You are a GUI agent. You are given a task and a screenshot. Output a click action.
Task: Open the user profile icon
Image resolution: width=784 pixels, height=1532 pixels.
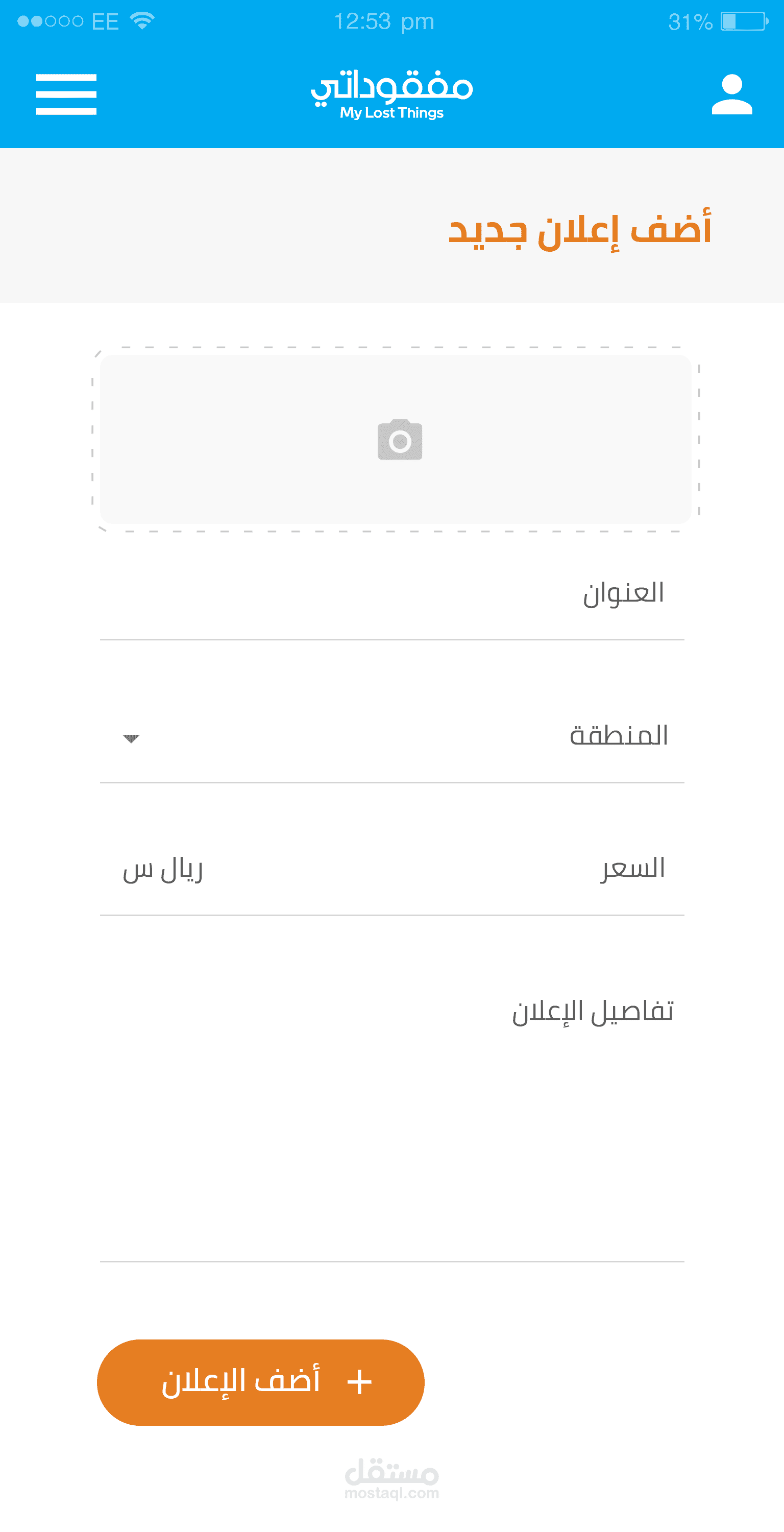tap(732, 94)
